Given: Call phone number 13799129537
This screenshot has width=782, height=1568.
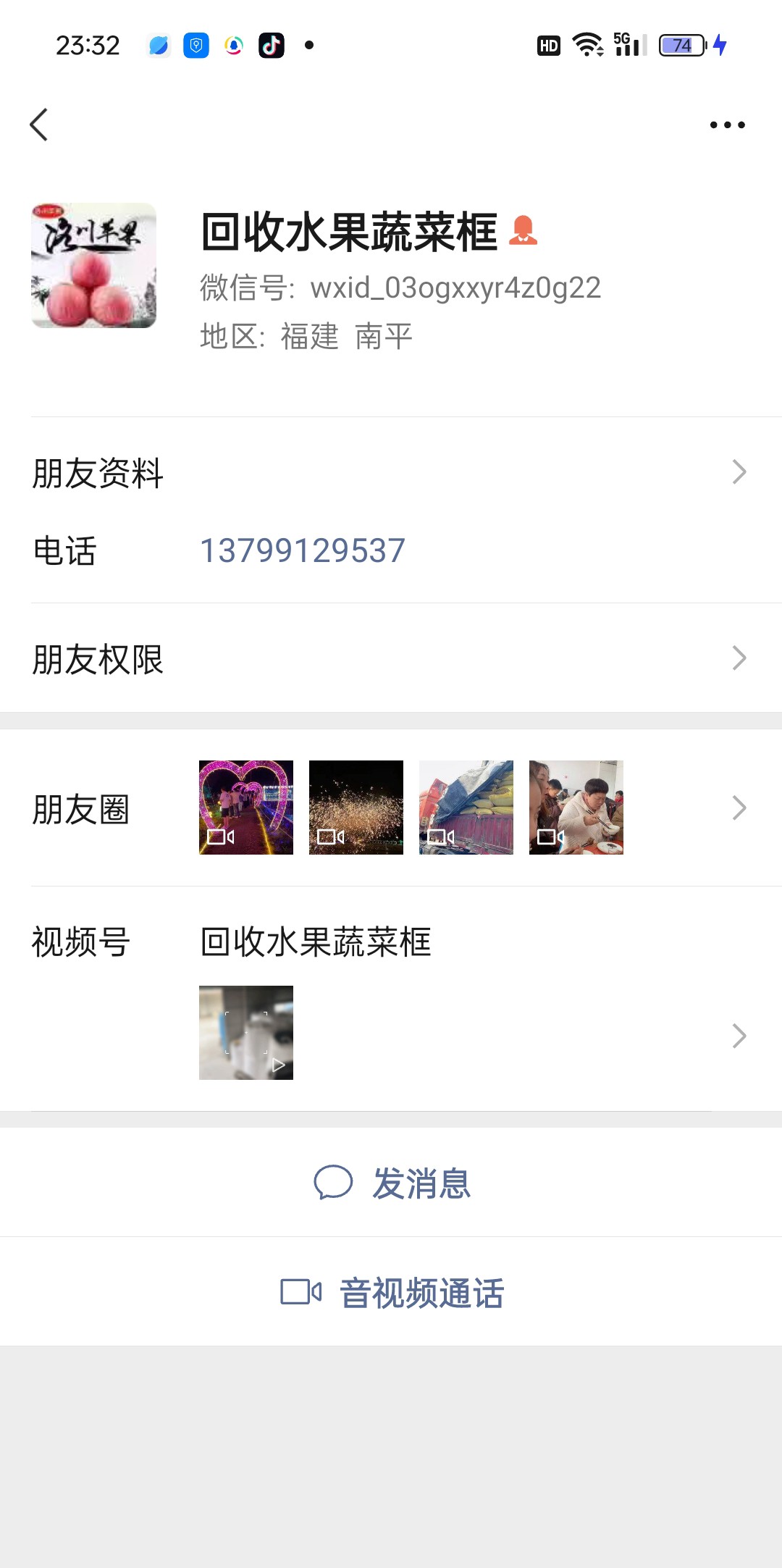Looking at the screenshot, I should click(x=302, y=550).
